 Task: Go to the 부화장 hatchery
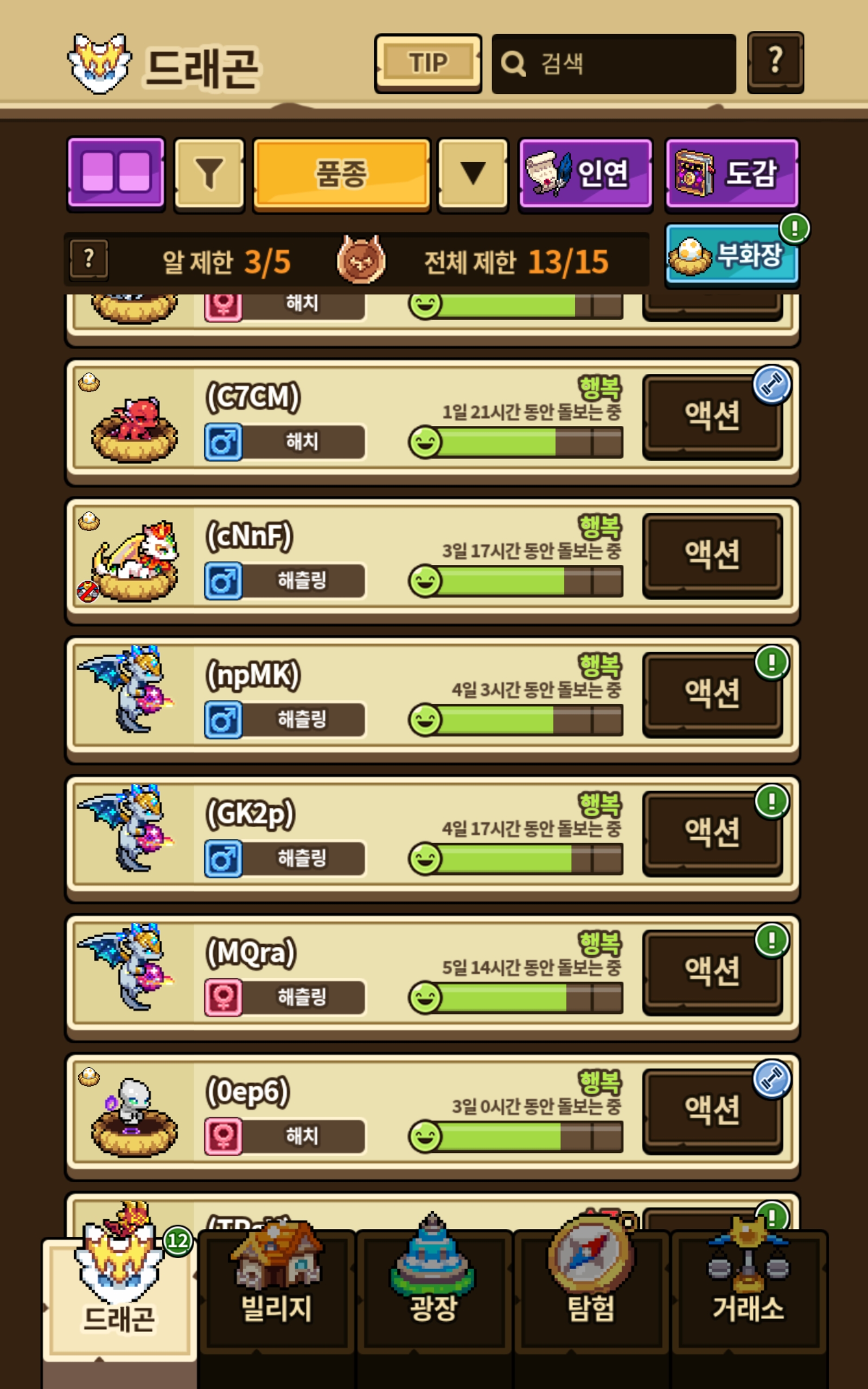731,256
